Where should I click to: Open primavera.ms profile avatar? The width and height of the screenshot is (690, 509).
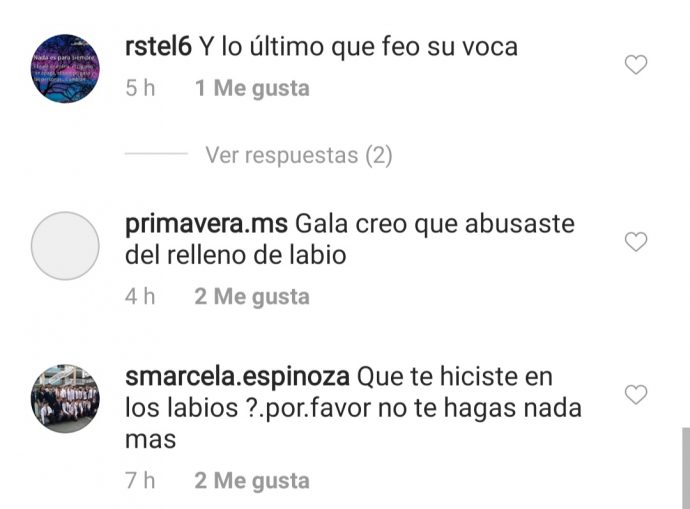[x=65, y=245]
